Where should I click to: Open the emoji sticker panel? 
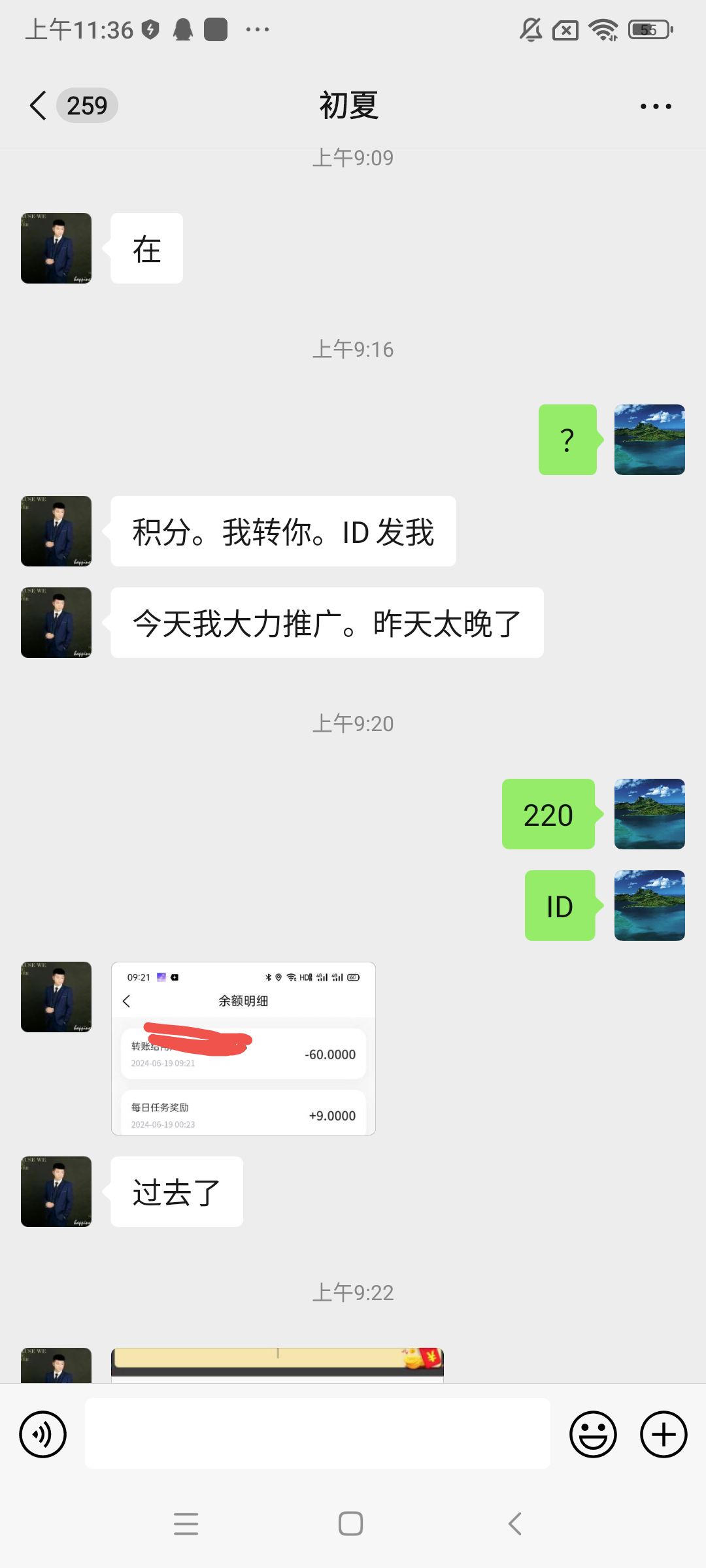pos(593,1434)
